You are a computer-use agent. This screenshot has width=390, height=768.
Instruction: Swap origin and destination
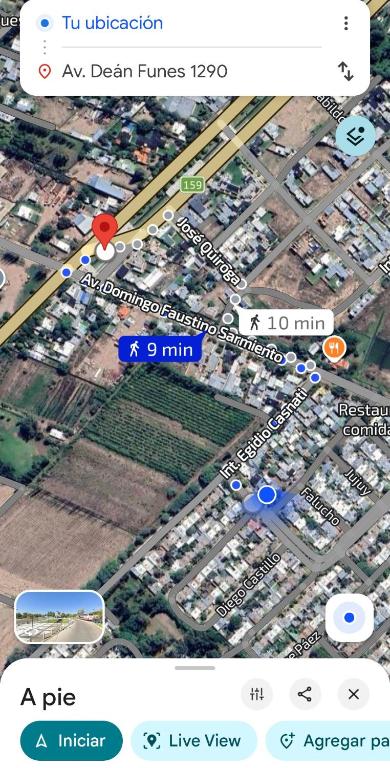point(346,72)
